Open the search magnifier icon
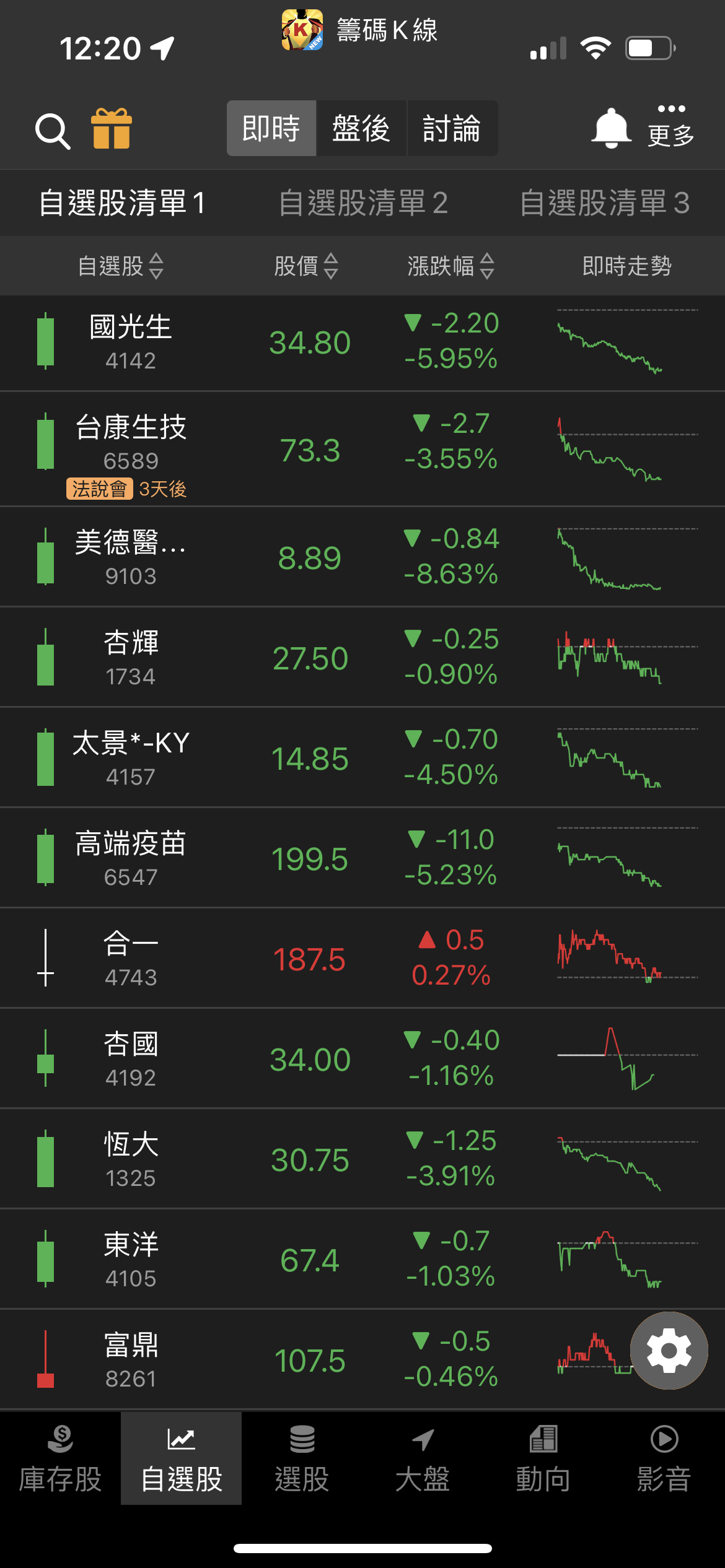The height and width of the screenshot is (1568, 725). coord(53,131)
